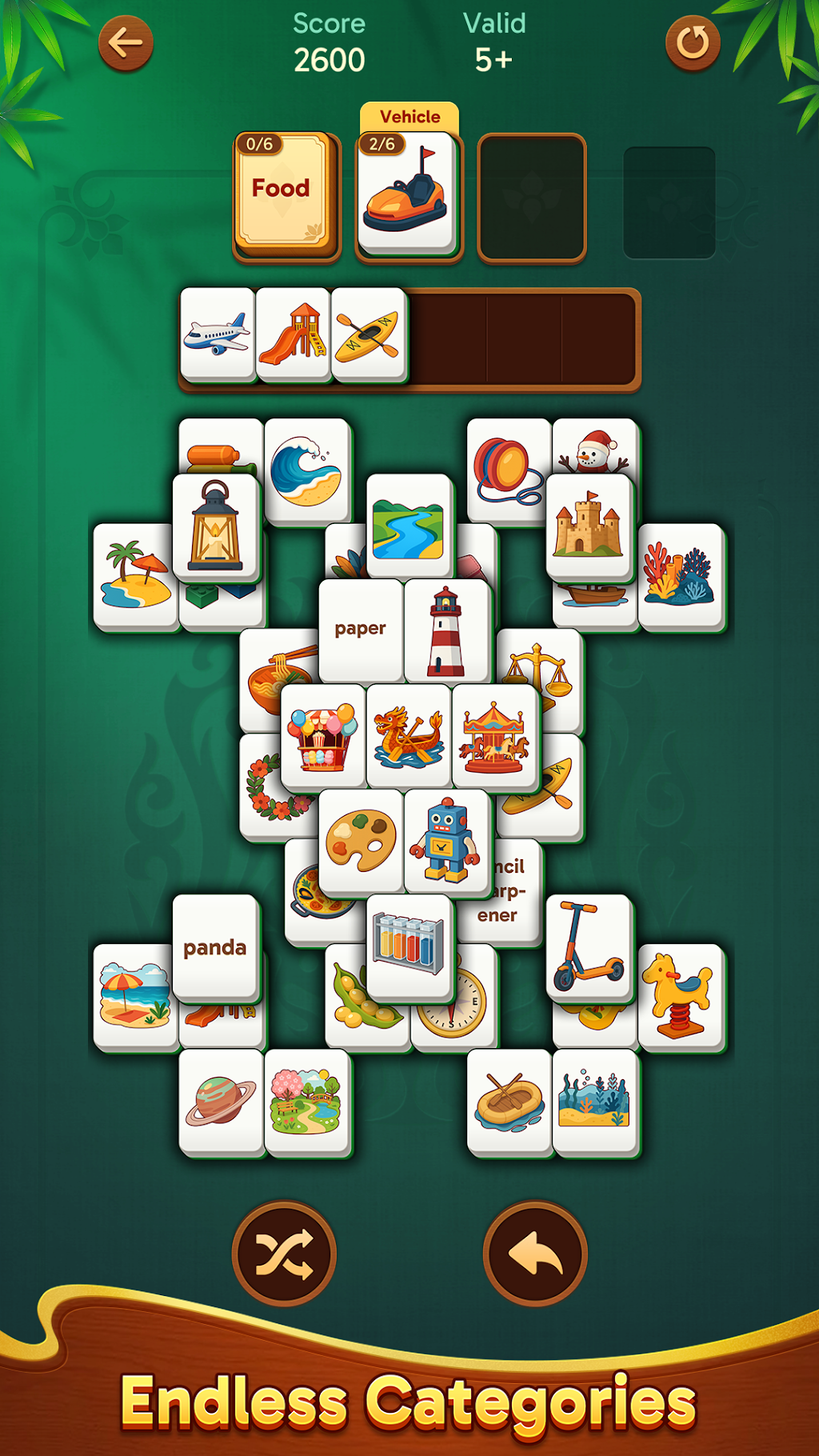The image size is (819, 1456).
Task: Go back using the arrow button
Action: [x=126, y=43]
